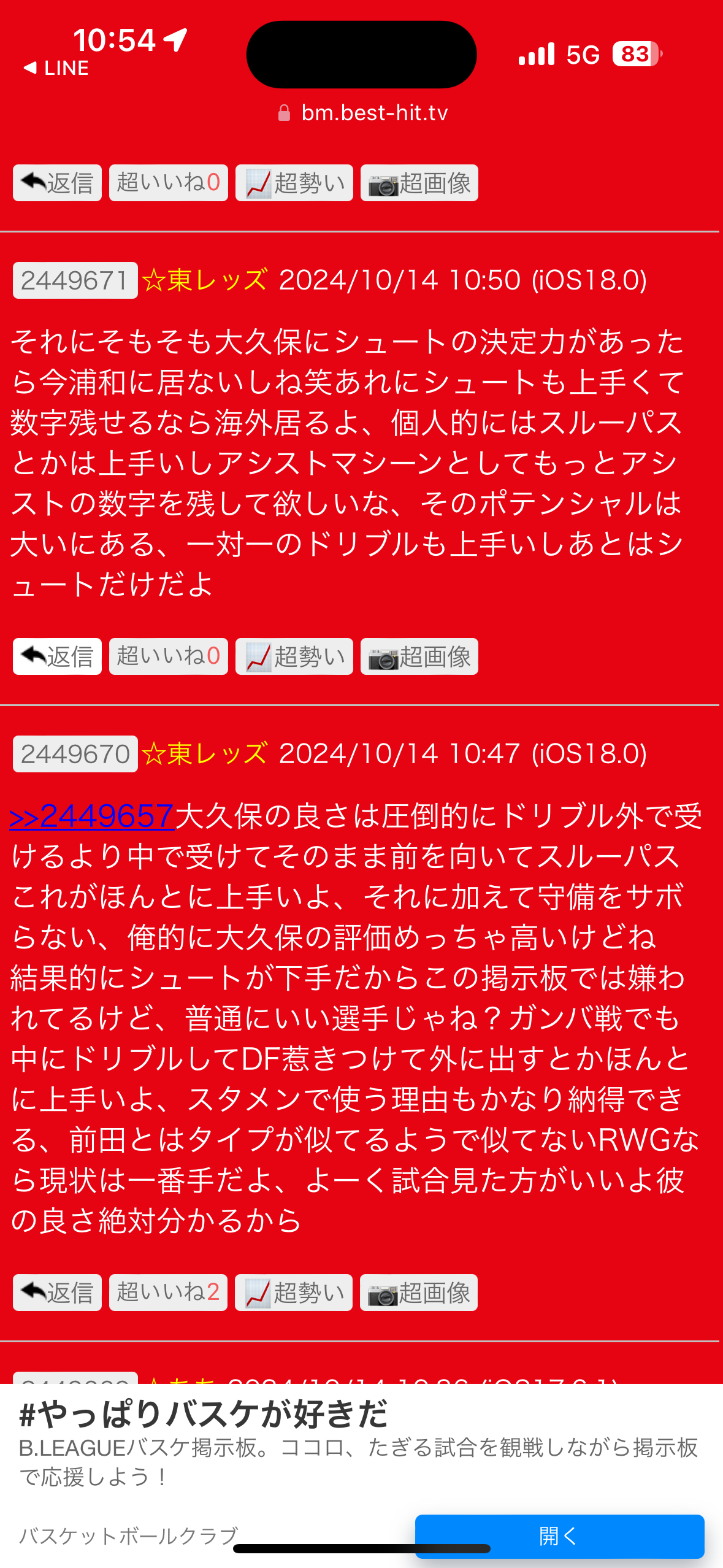723x1568 pixels.
Task: Tap the bm.best-hit.tv address bar
Action: pos(362,113)
